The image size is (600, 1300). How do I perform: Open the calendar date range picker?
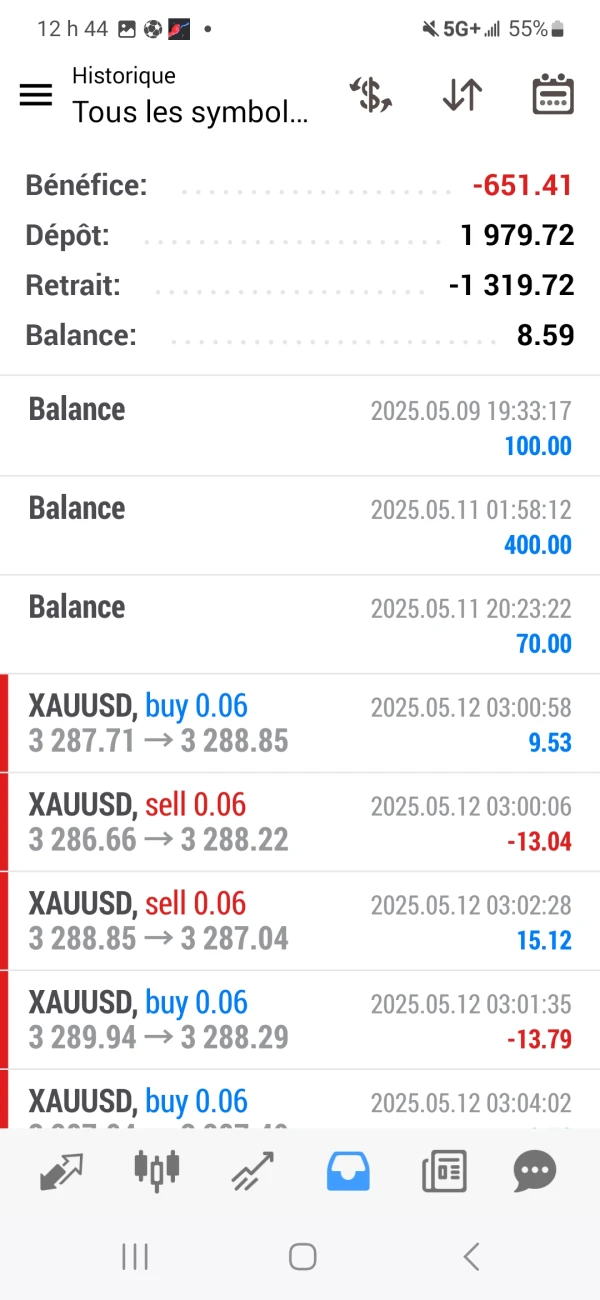point(552,95)
